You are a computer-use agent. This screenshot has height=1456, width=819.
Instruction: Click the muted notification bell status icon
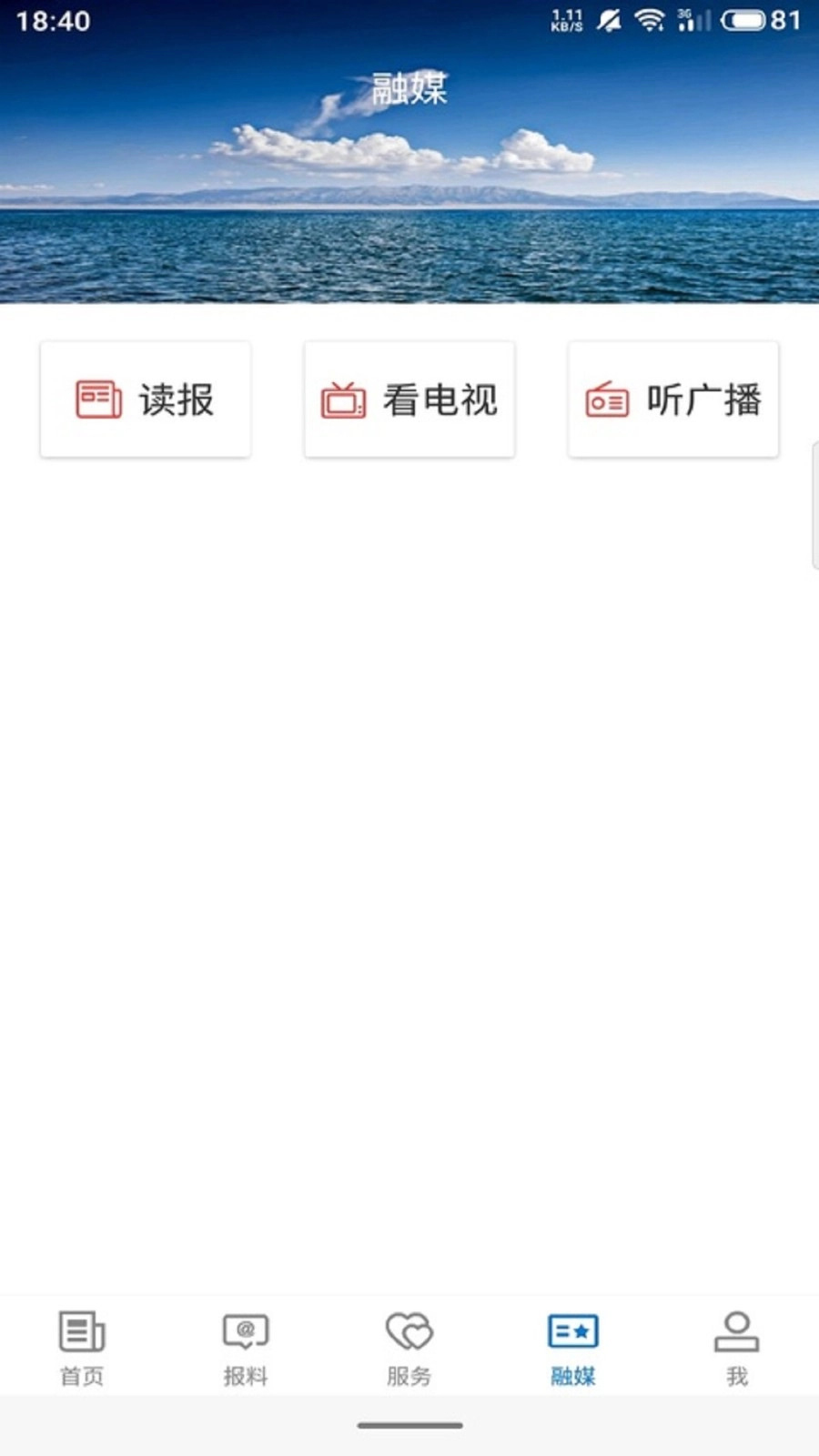point(608,18)
